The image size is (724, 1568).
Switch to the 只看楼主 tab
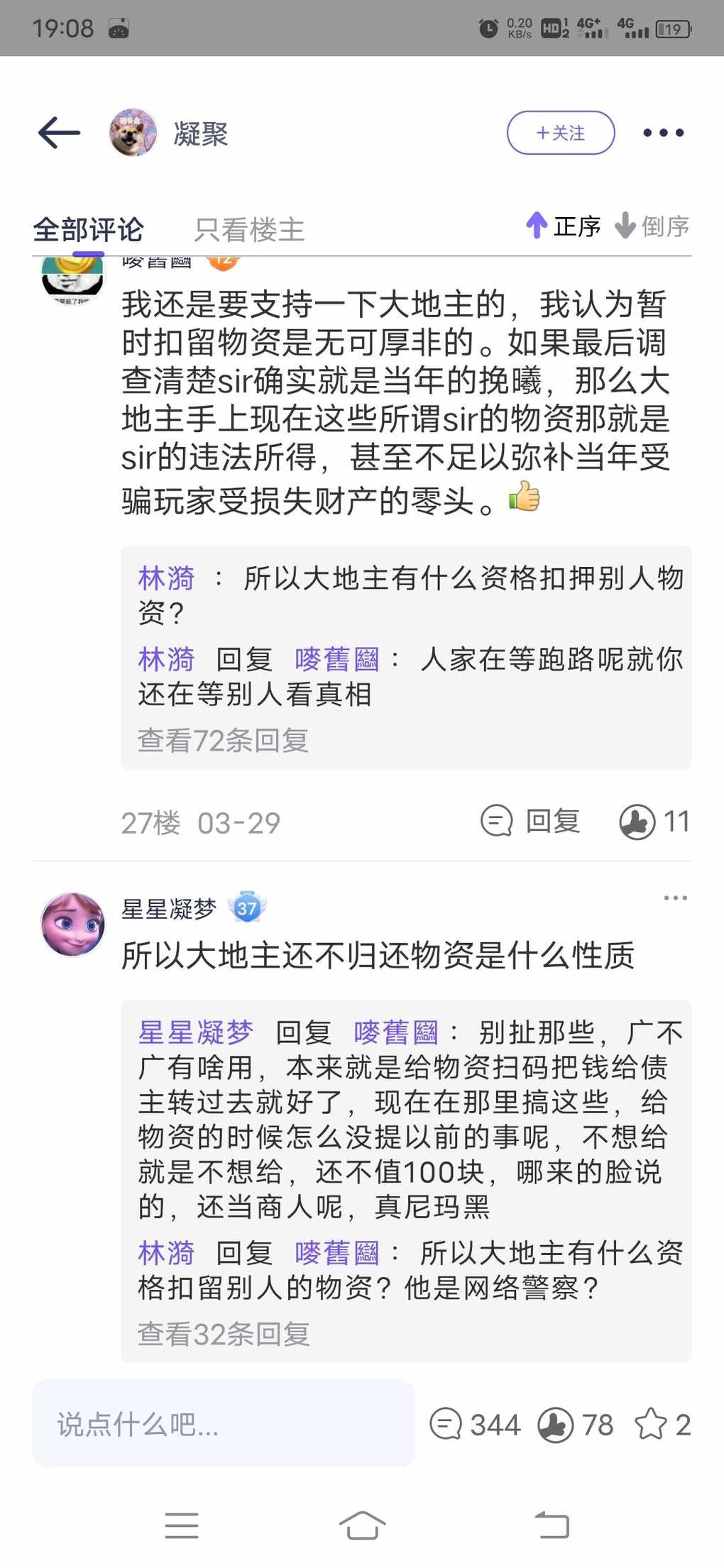[x=249, y=229]
